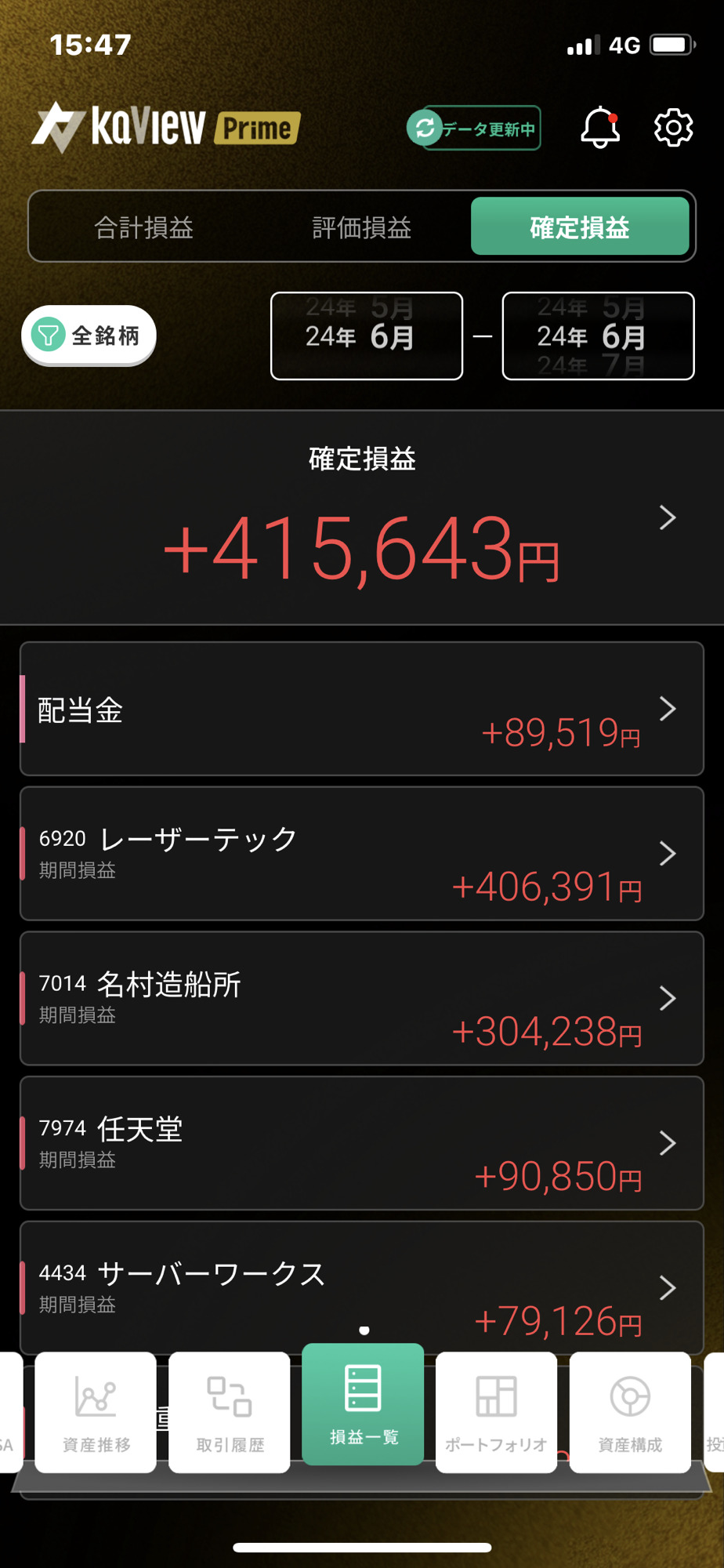Go to 取引履歴 in bottom navigation
This screenshot has width=724, height=1568.
(x=230, y=1412)
